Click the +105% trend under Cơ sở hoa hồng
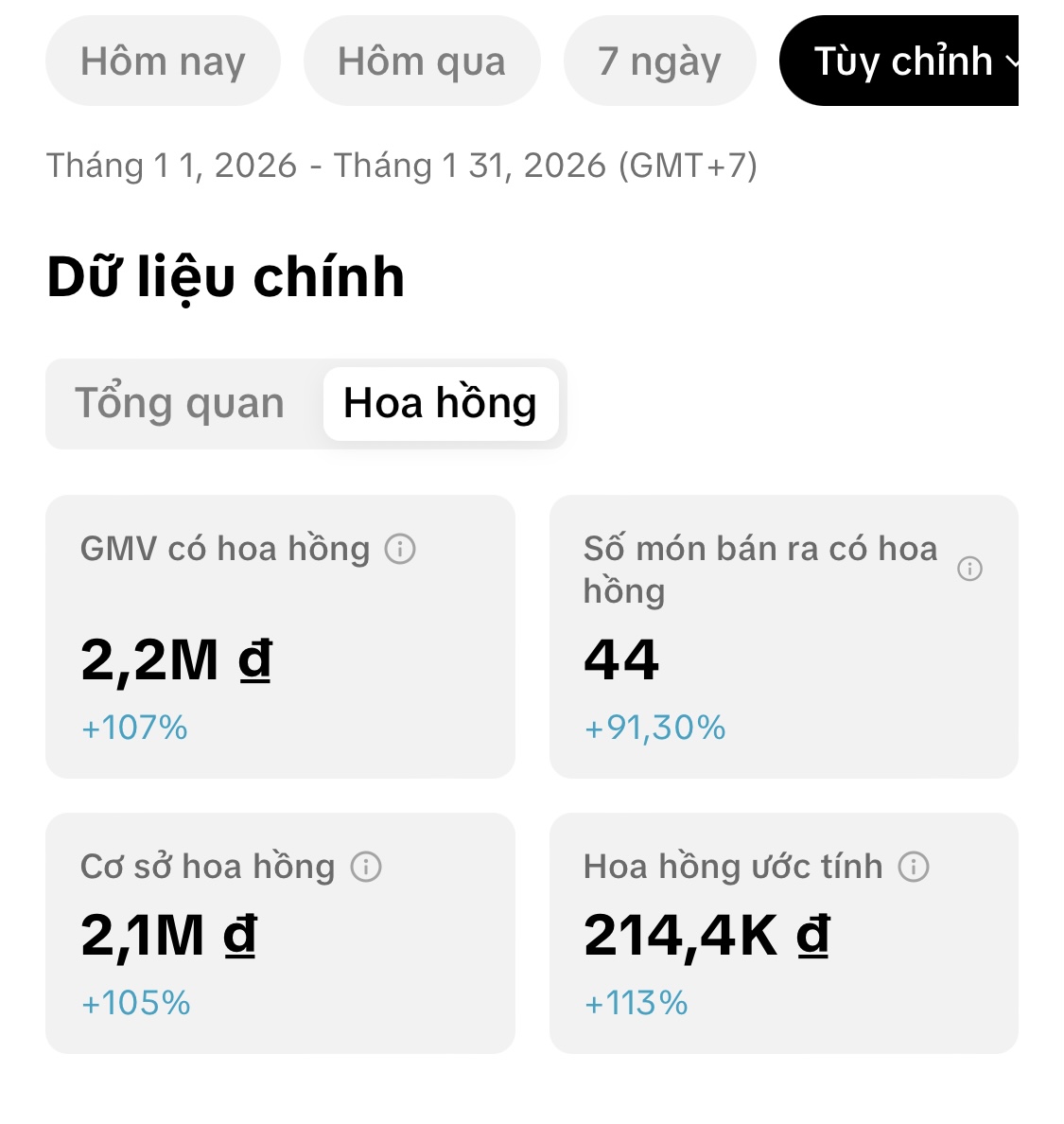The image size is (1064, 1124). (134, 1003)
